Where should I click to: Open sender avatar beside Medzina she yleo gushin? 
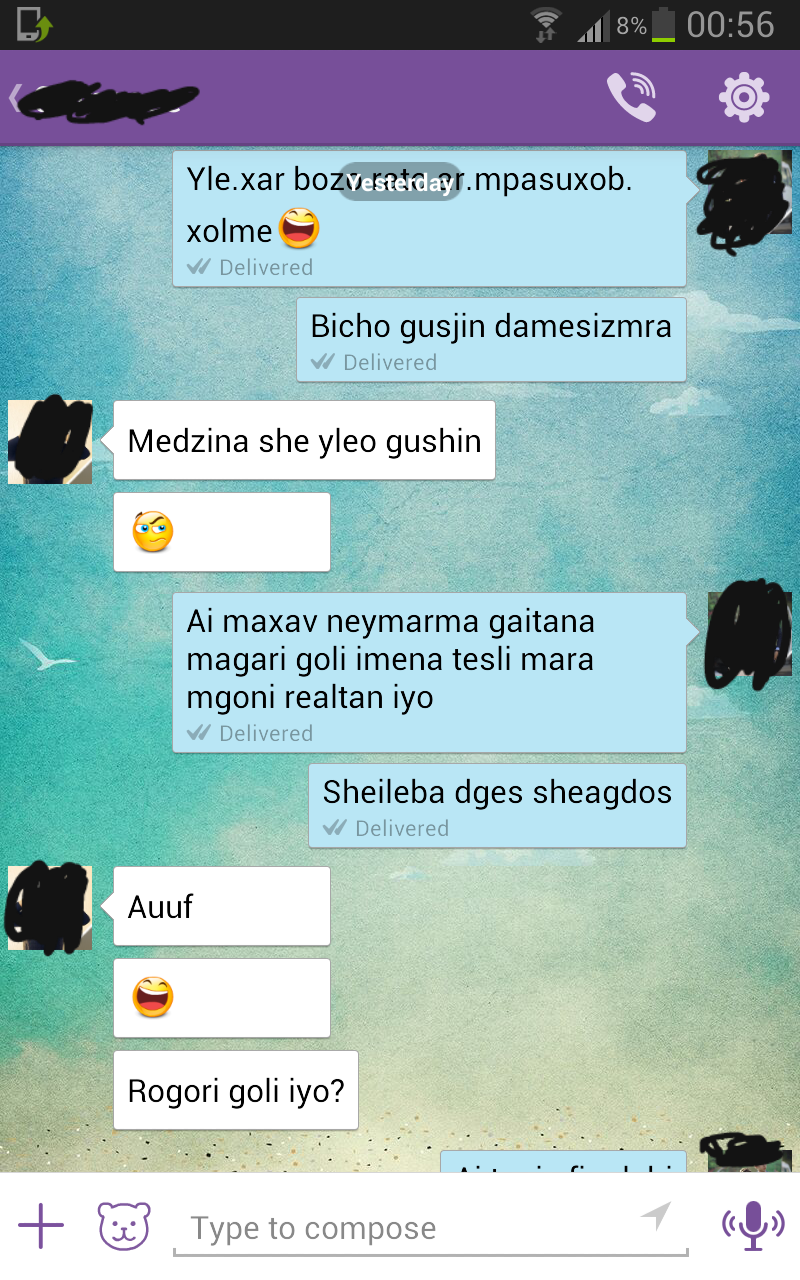point(50,441)
